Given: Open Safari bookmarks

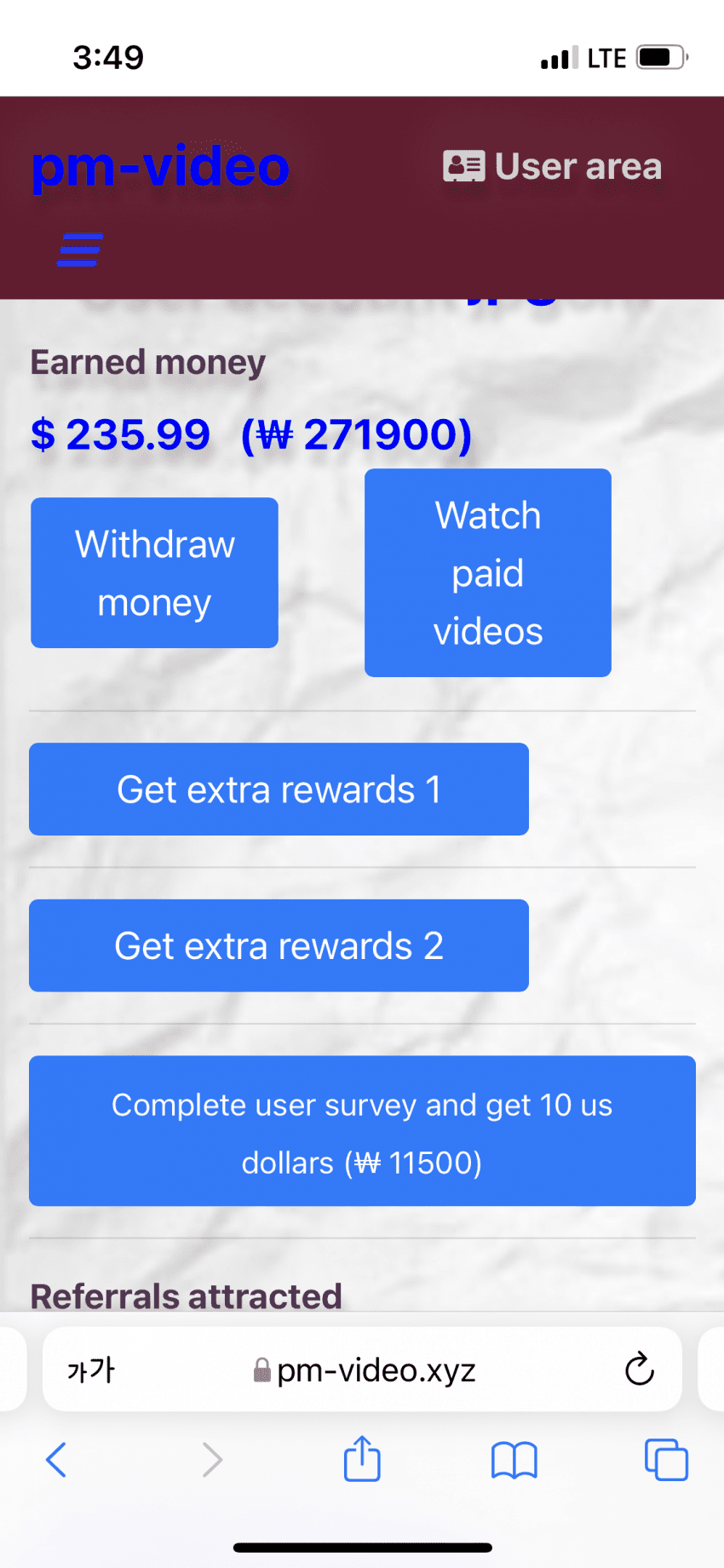Looking at the screenshot, I should click(x=514, y=1460).
